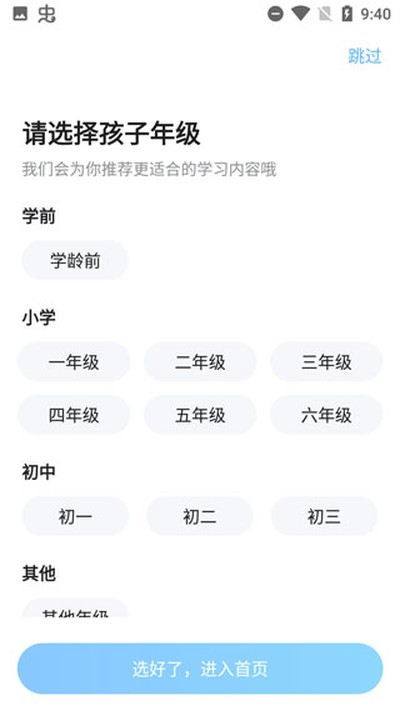Tap the 六年级 chip
The height and width of the screenshot is (711, 400).
(327, 415)
